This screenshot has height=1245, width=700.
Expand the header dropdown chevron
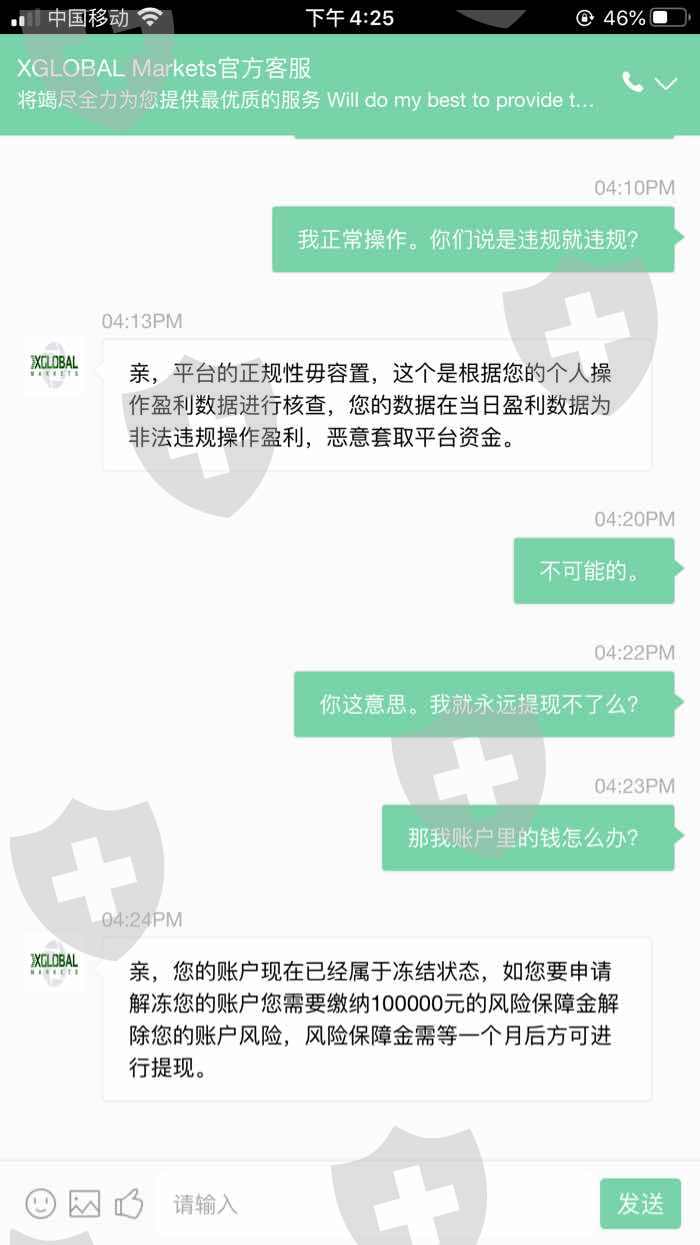click(666, 84)
